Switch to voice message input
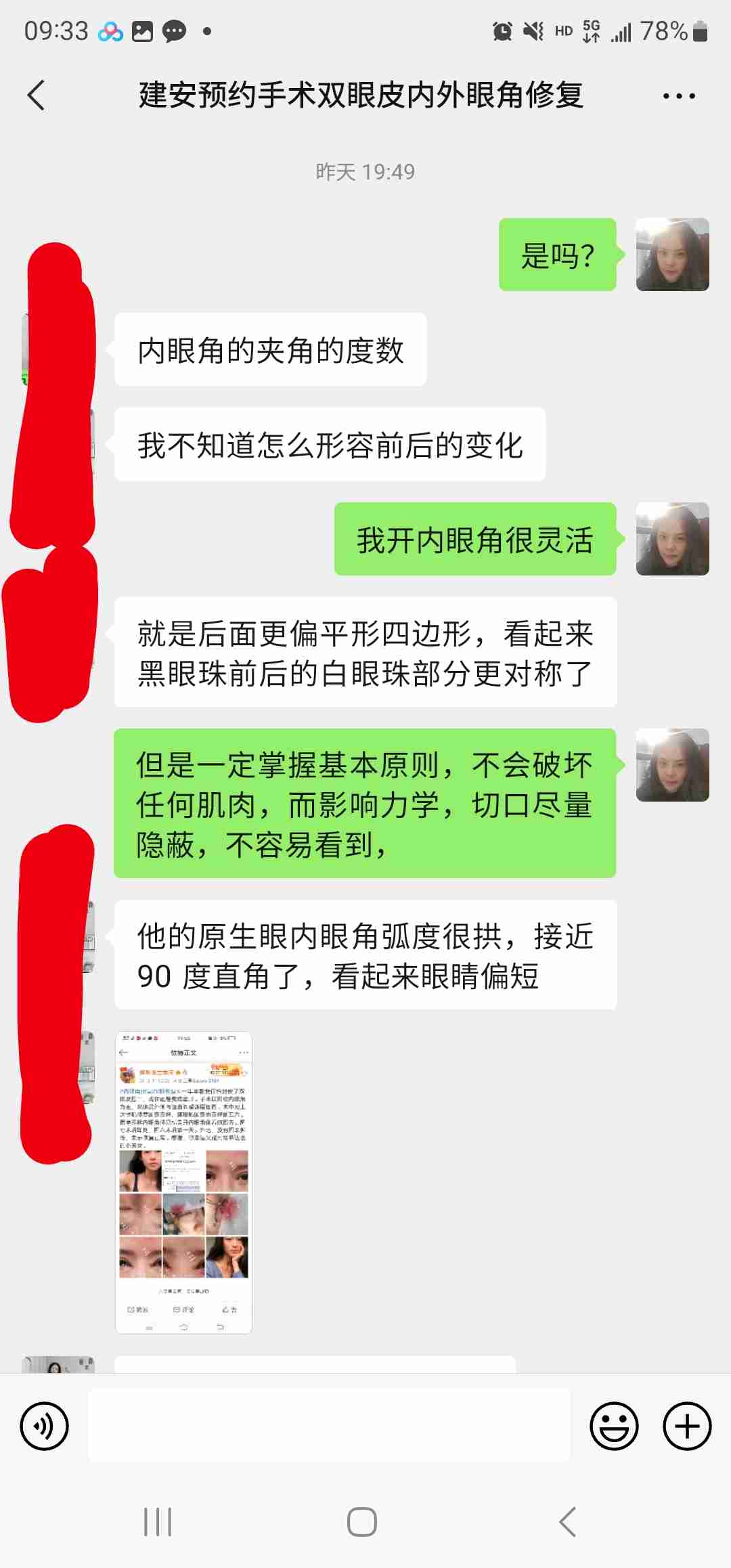 tap(45, 1426)
